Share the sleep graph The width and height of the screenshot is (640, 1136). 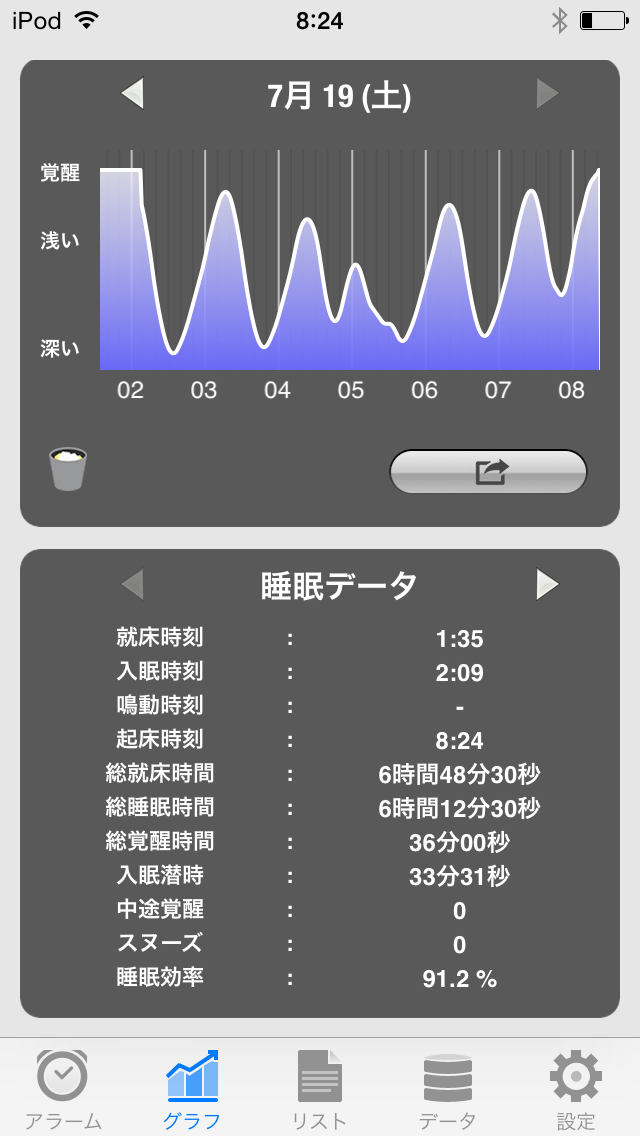[488, 472]
